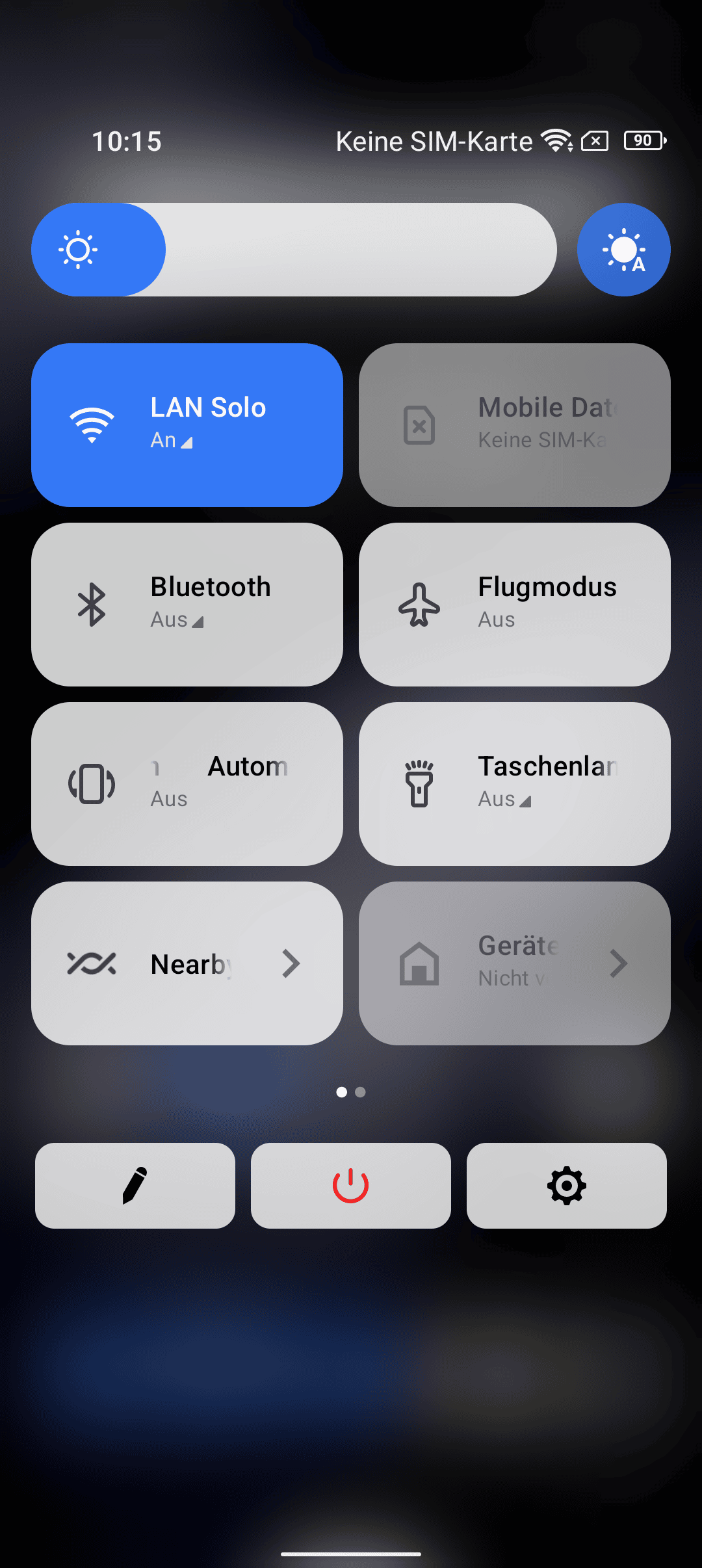Open the power menu

(351, 1186)
